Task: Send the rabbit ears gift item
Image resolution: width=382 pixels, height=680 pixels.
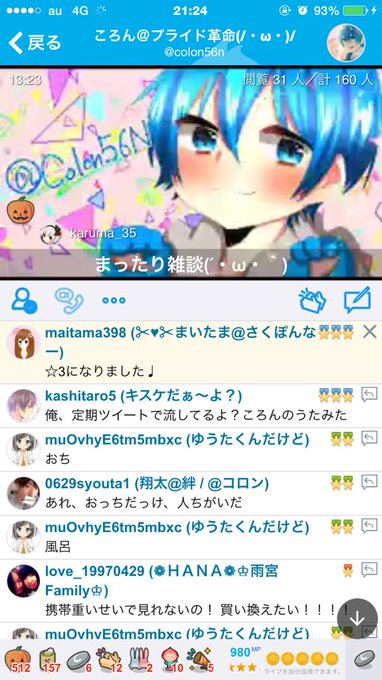Action: (140, 660)
